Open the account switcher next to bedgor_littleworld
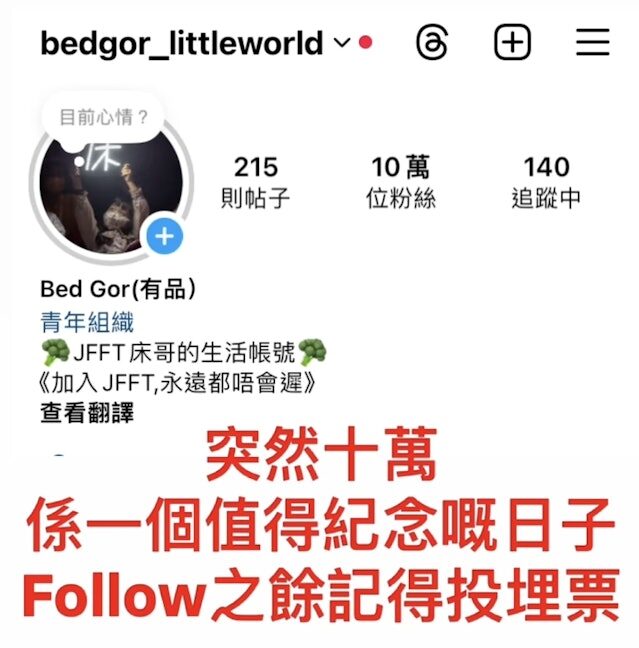 [341, 43]
